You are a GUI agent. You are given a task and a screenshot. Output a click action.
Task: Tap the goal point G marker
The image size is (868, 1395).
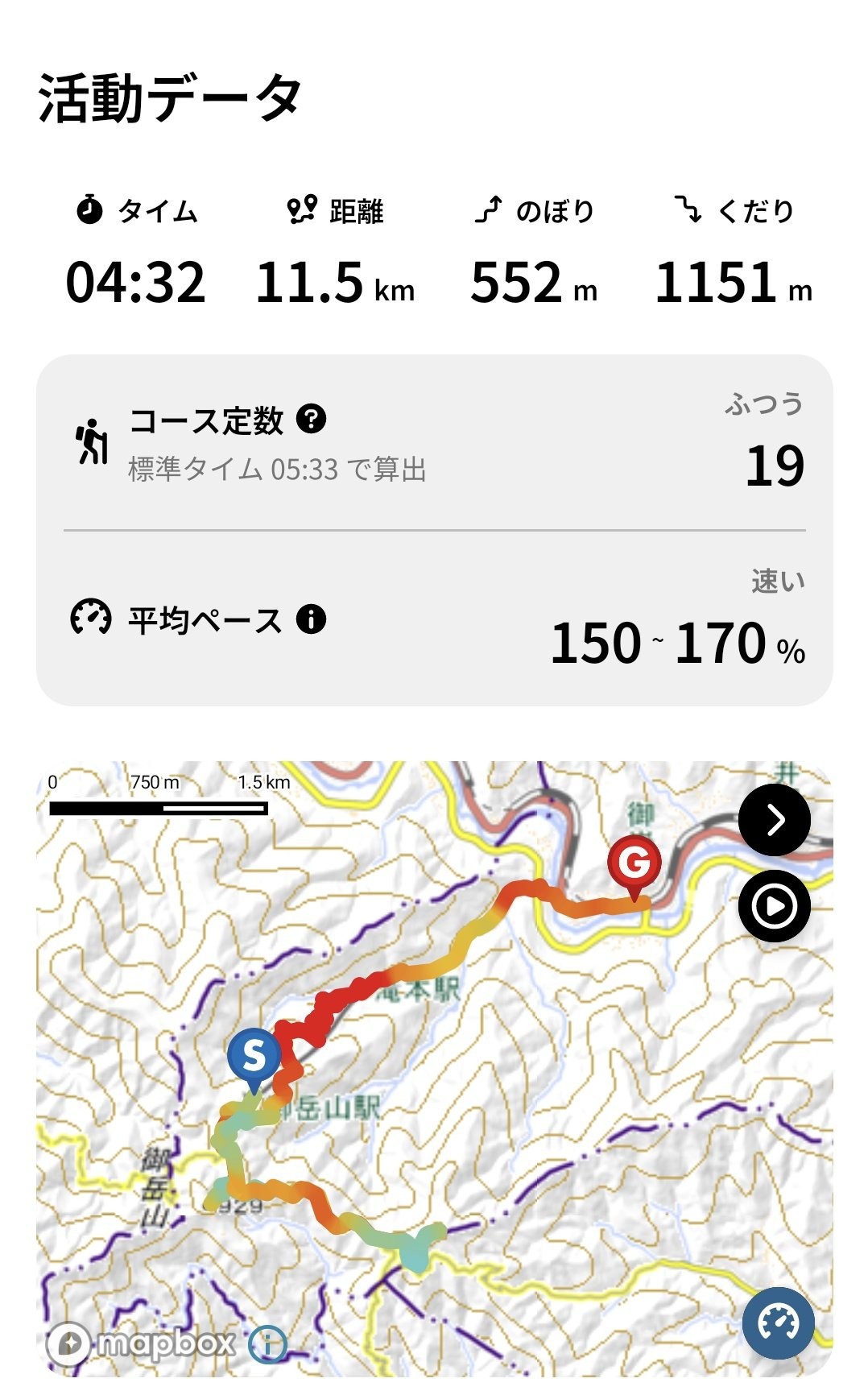[x=634, y=864]
